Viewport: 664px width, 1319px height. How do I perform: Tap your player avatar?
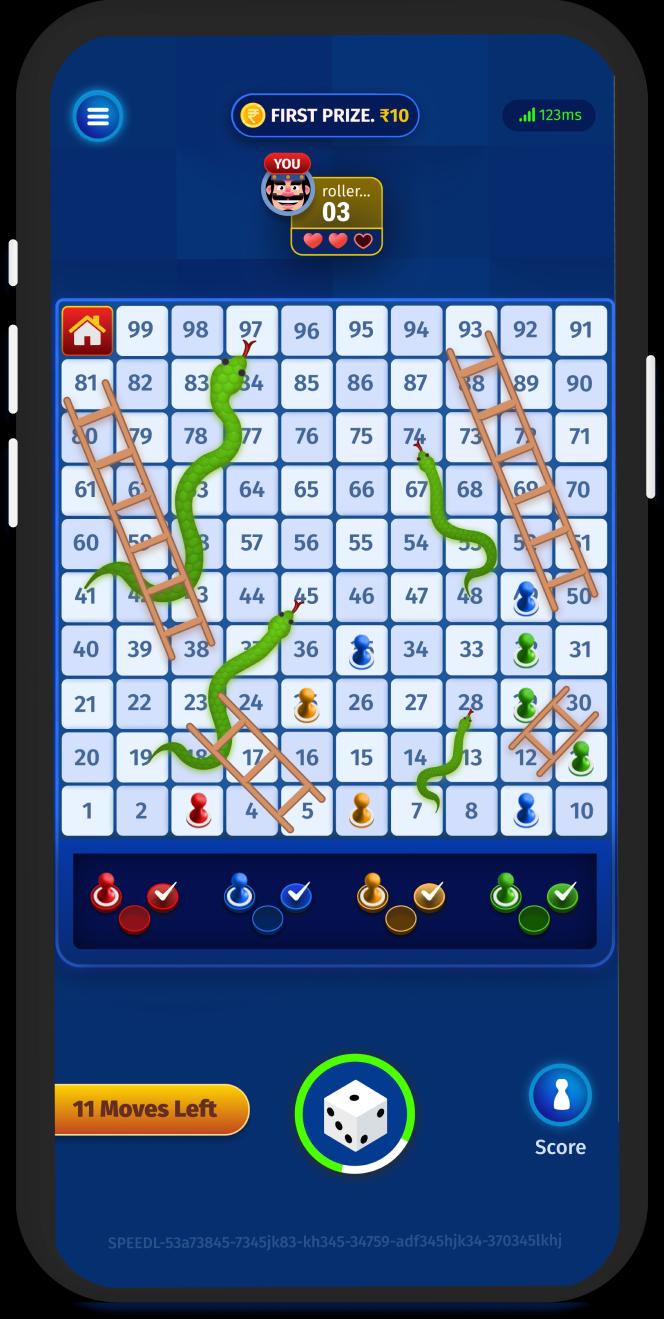pos(287,191)
